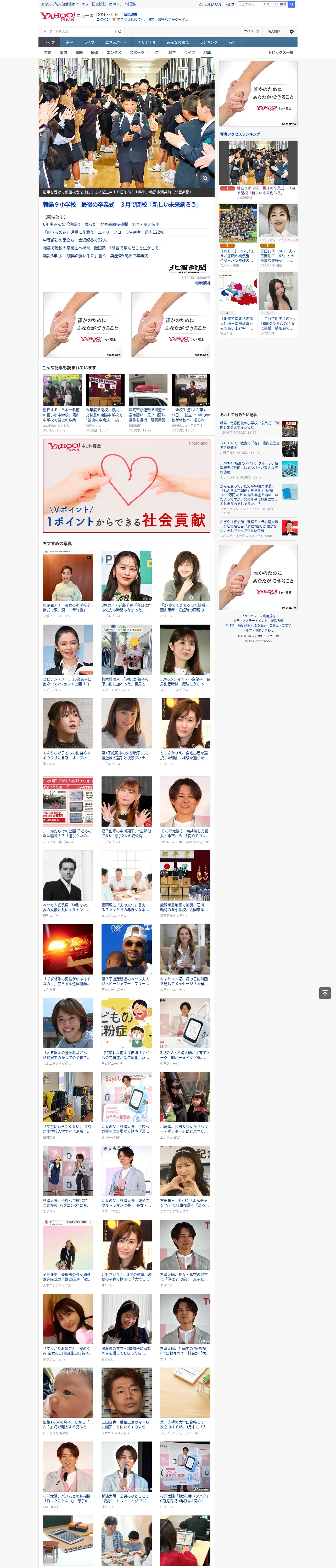
Task: Select the スポーツ category
Action: (137, 52)
